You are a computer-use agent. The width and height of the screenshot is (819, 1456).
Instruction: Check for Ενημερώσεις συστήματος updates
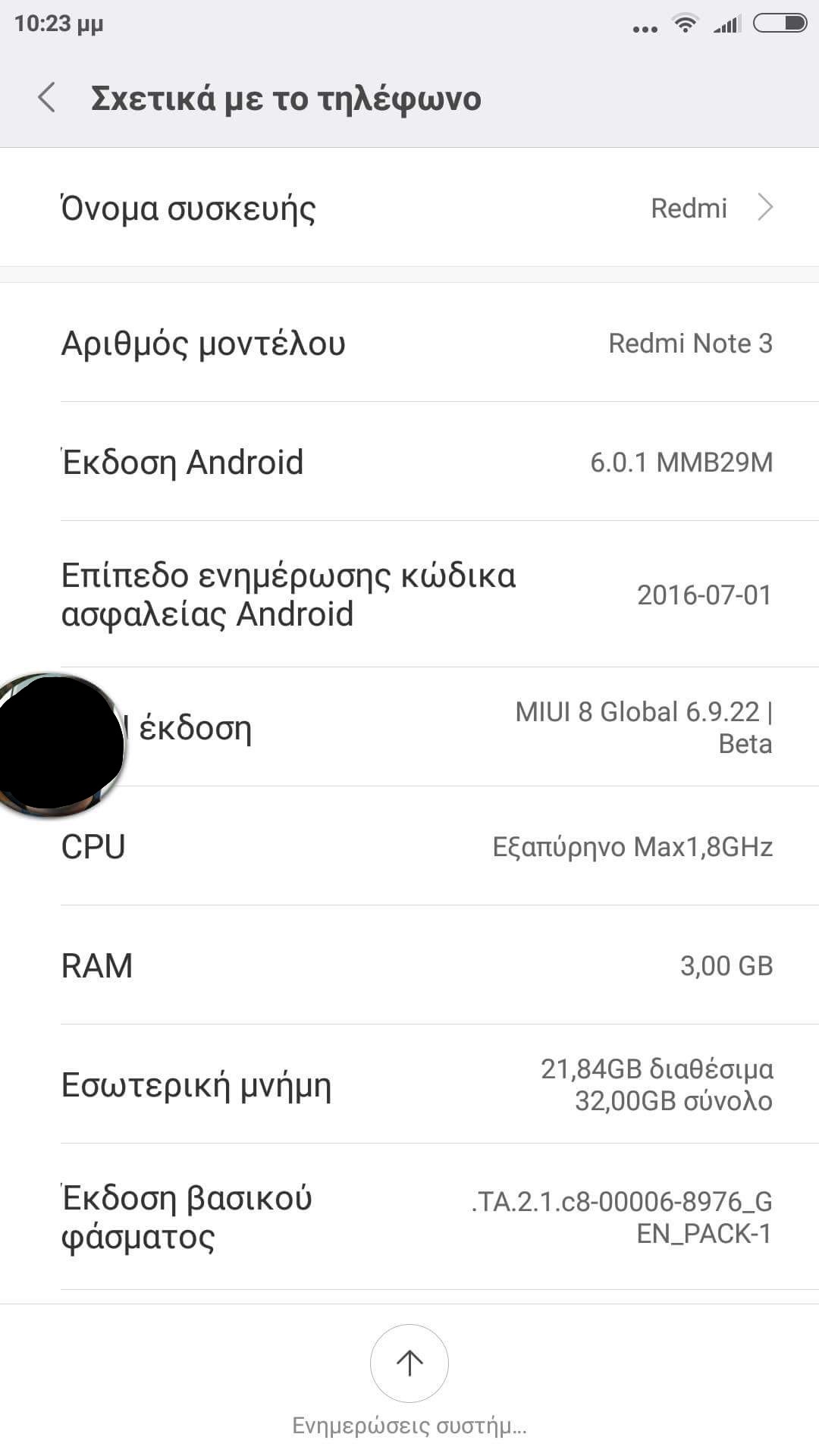pos(409,1364)
